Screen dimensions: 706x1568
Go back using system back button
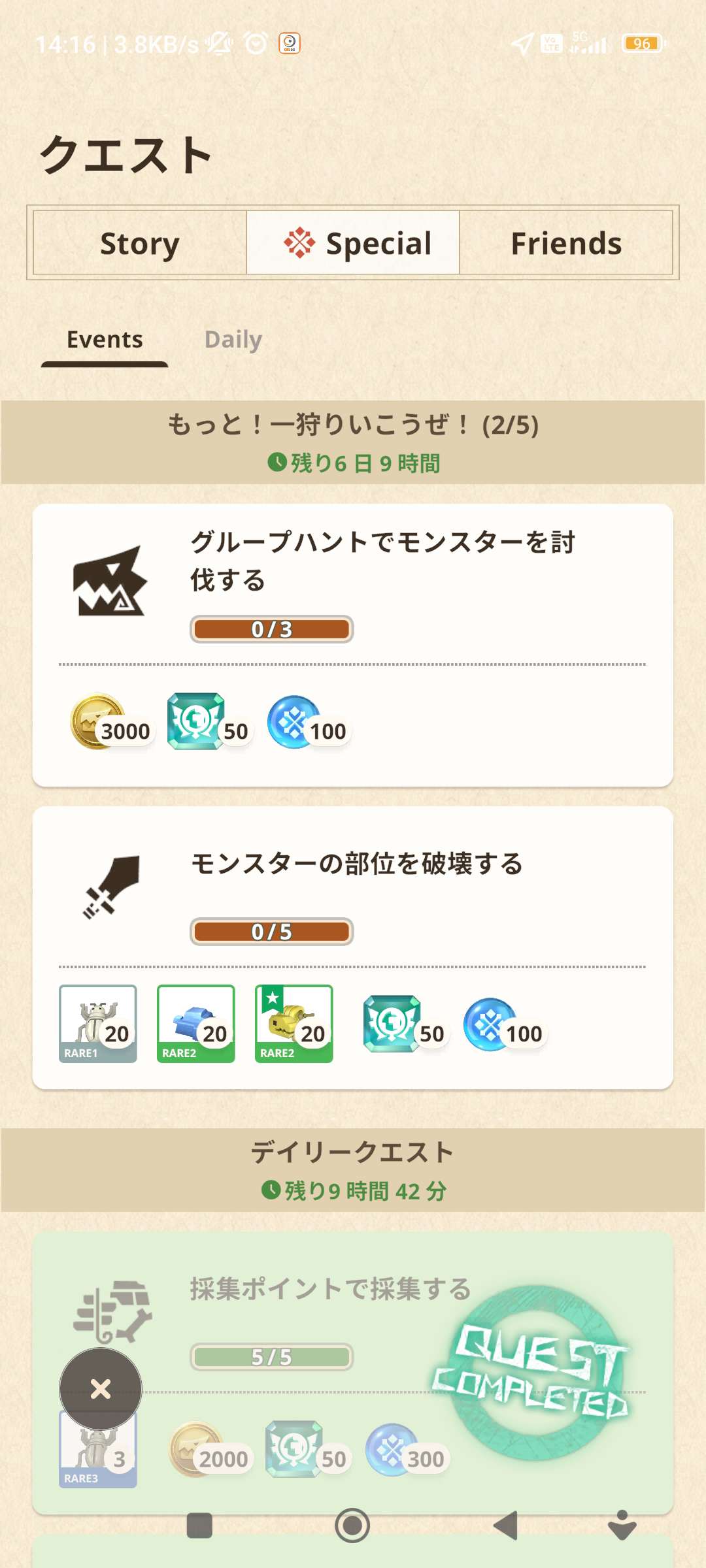506,1526
